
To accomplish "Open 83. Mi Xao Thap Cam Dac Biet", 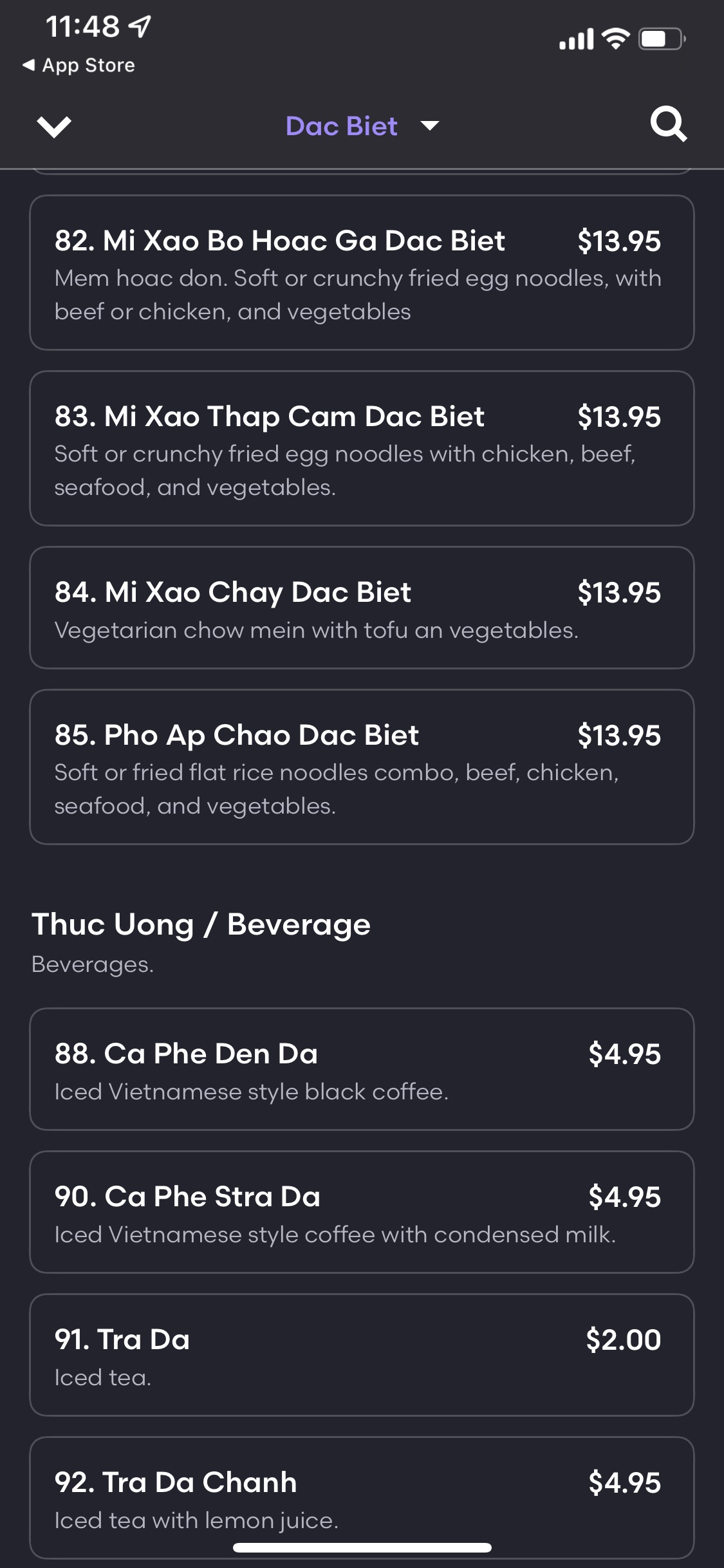I will click(362, 449).
